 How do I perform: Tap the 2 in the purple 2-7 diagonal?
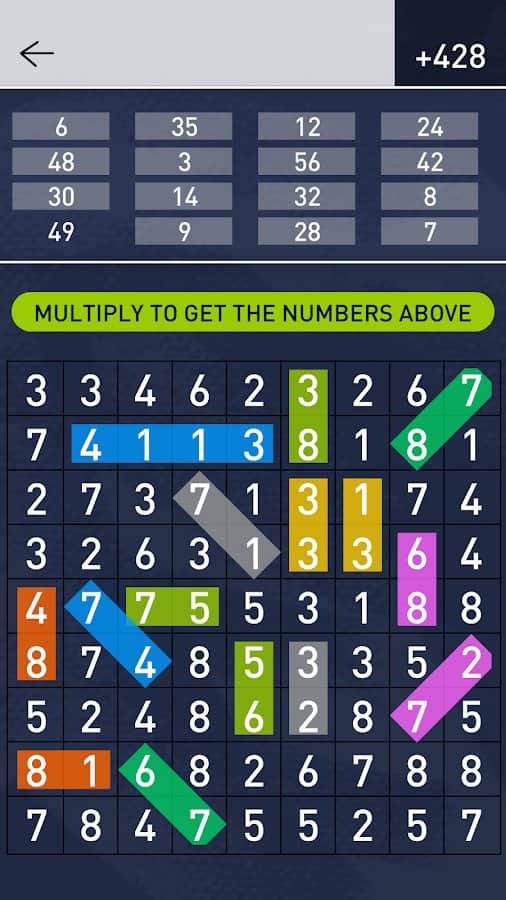(x=471, y=662)
